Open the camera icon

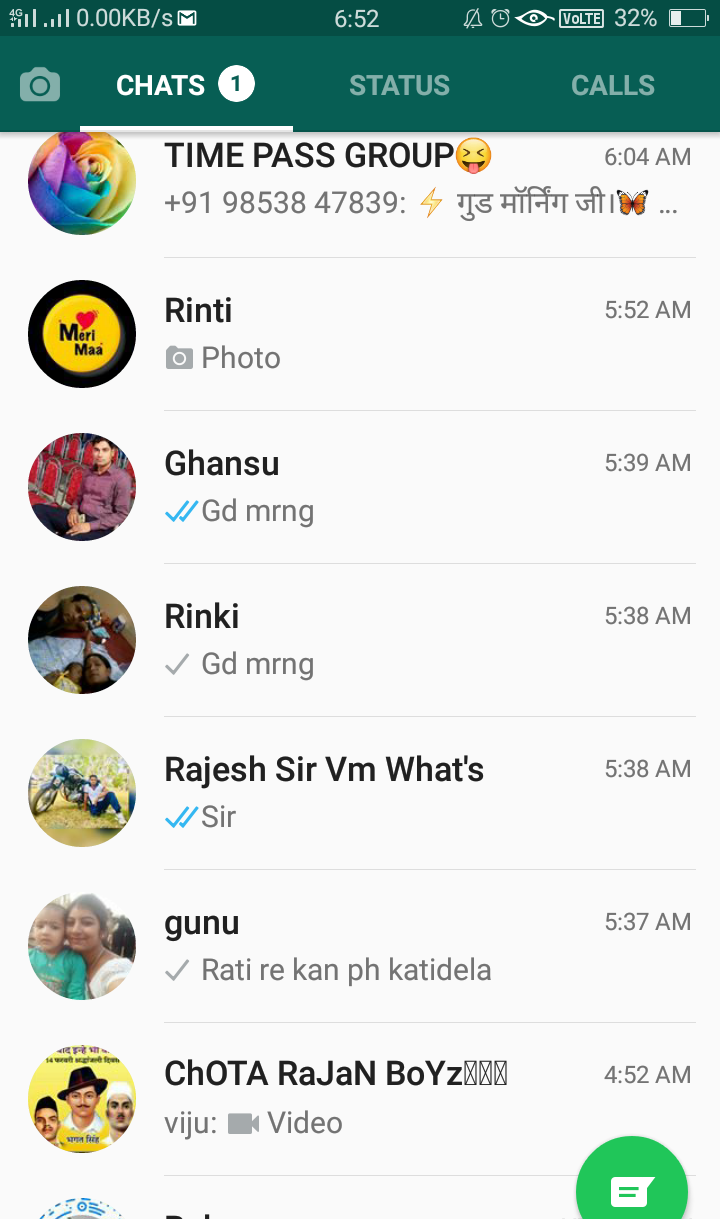[x=40, y=86]
